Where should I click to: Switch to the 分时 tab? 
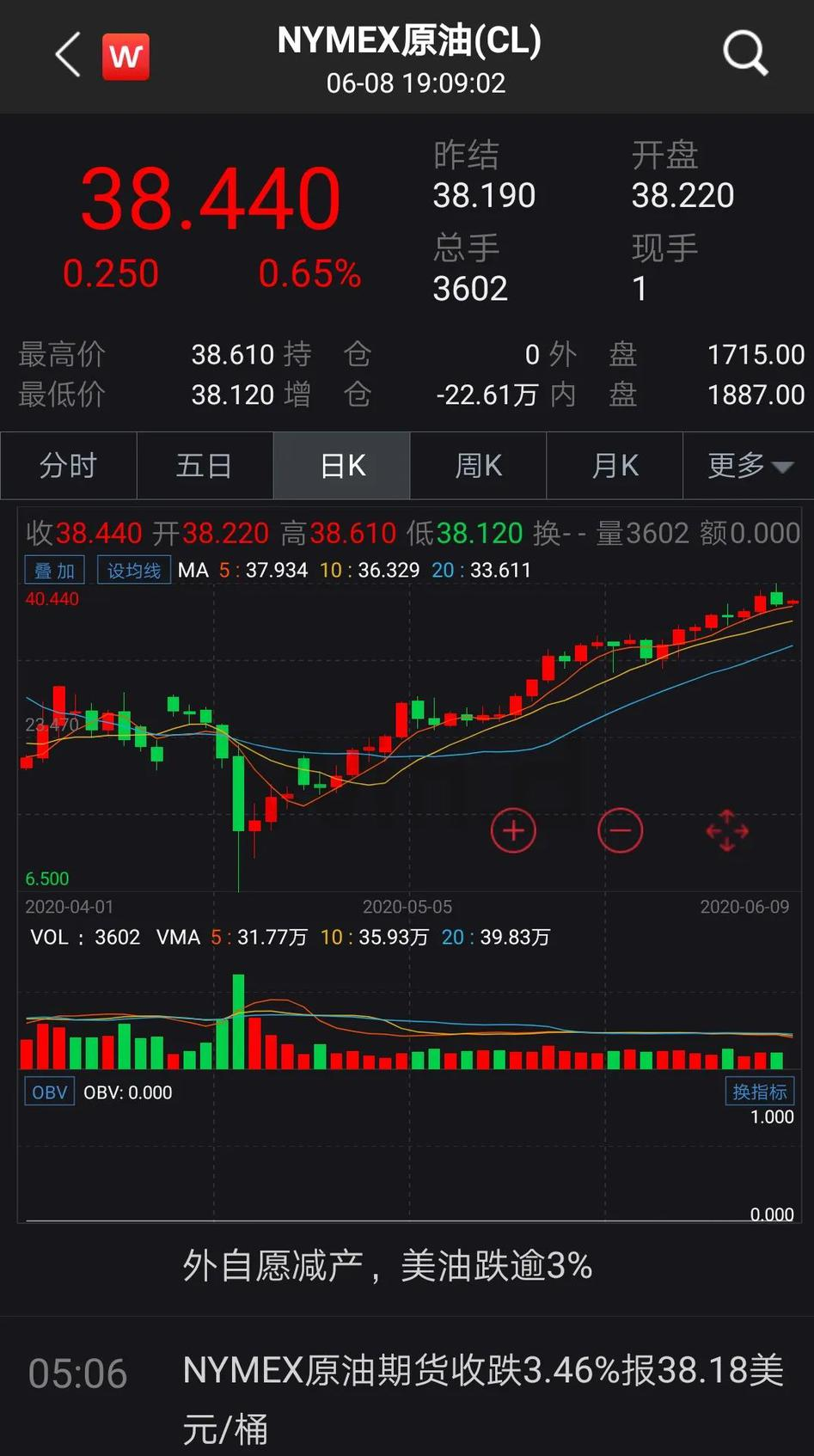(69, 466)
